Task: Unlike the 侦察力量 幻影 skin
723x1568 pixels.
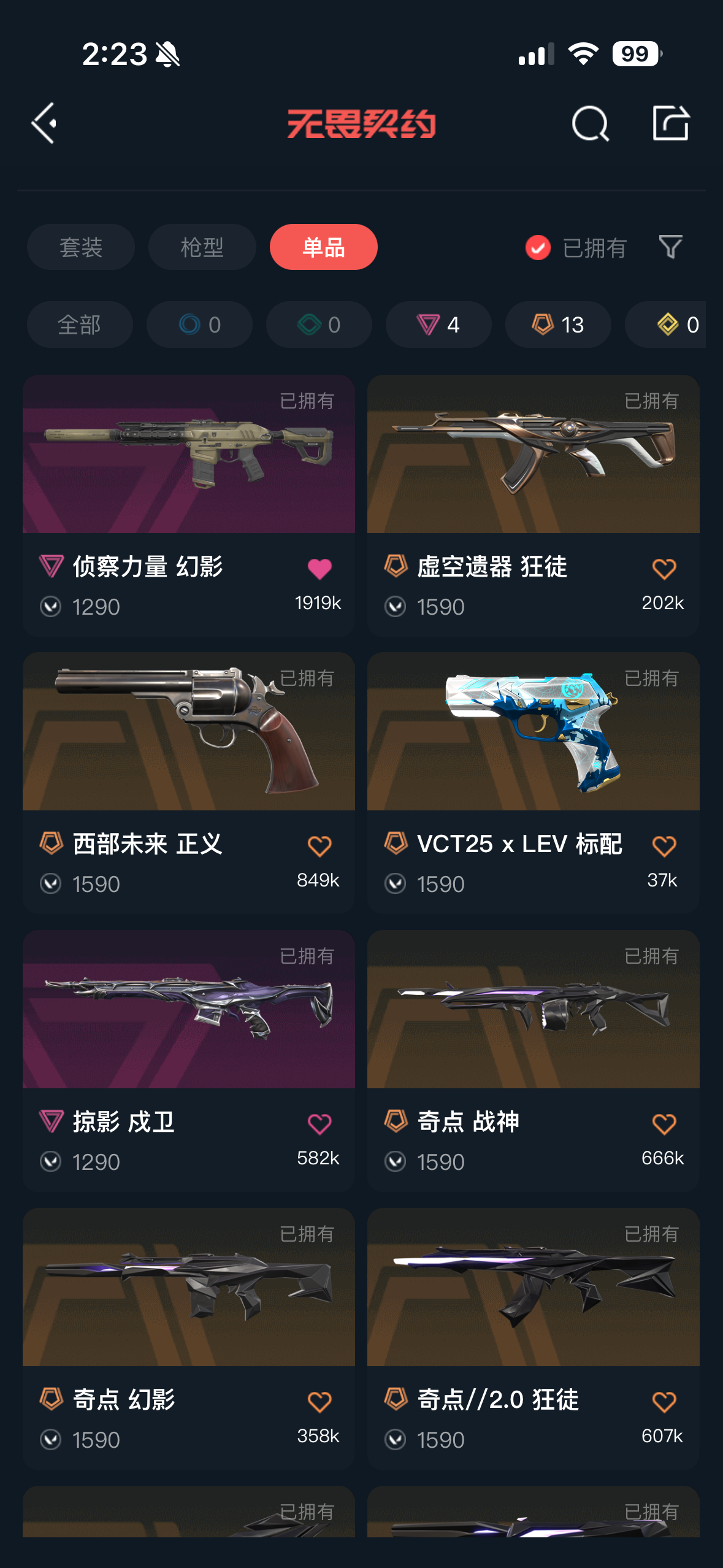Action: click(x=319, y=569)
